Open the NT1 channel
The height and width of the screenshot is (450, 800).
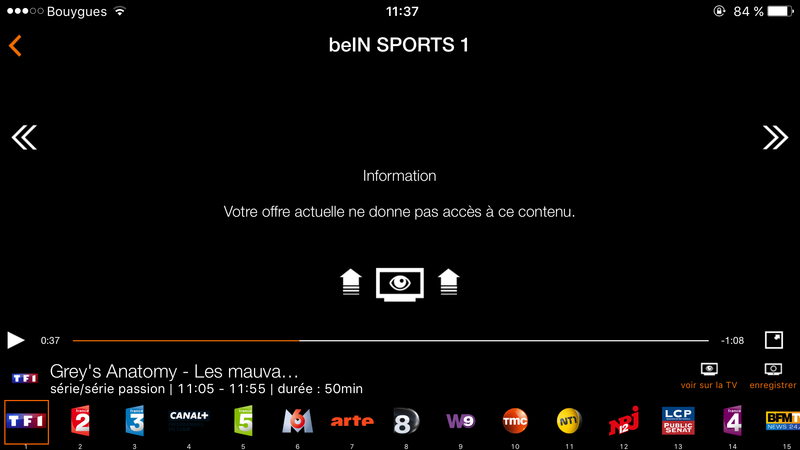click(x=568, y=421)
